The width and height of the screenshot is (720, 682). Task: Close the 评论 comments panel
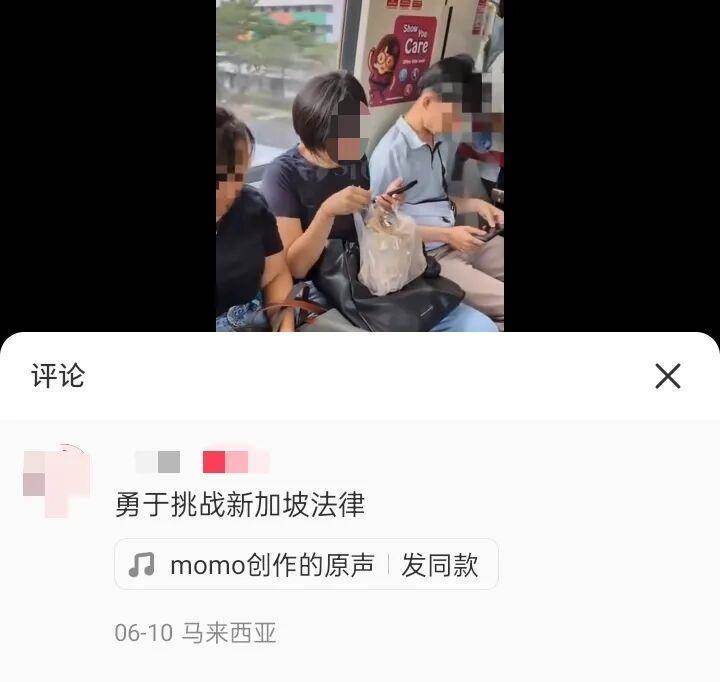point(667,376)
